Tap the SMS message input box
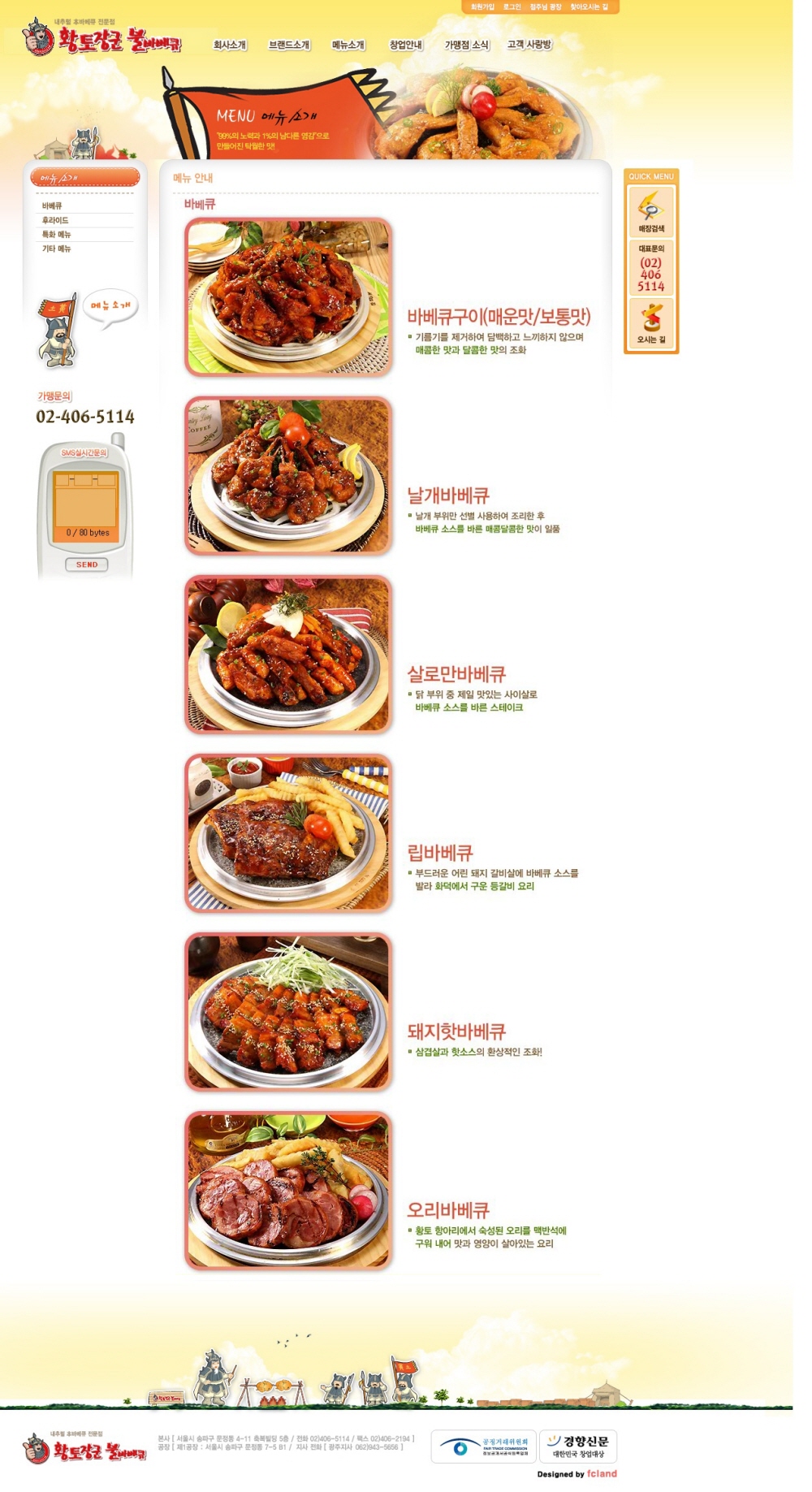This screenshot has height=1492, width=812. [x=86, y=499]
